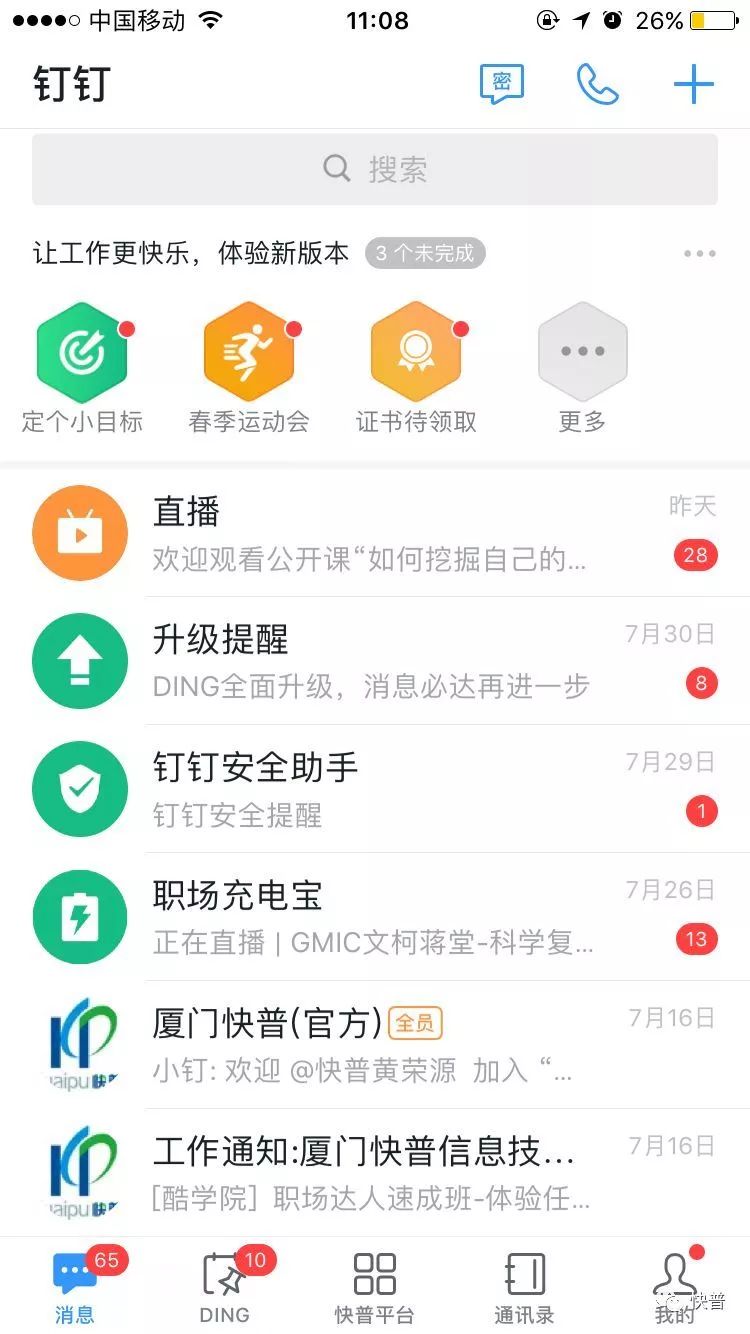
Task: Switch to the 我的 tab
Action: 675,1286
